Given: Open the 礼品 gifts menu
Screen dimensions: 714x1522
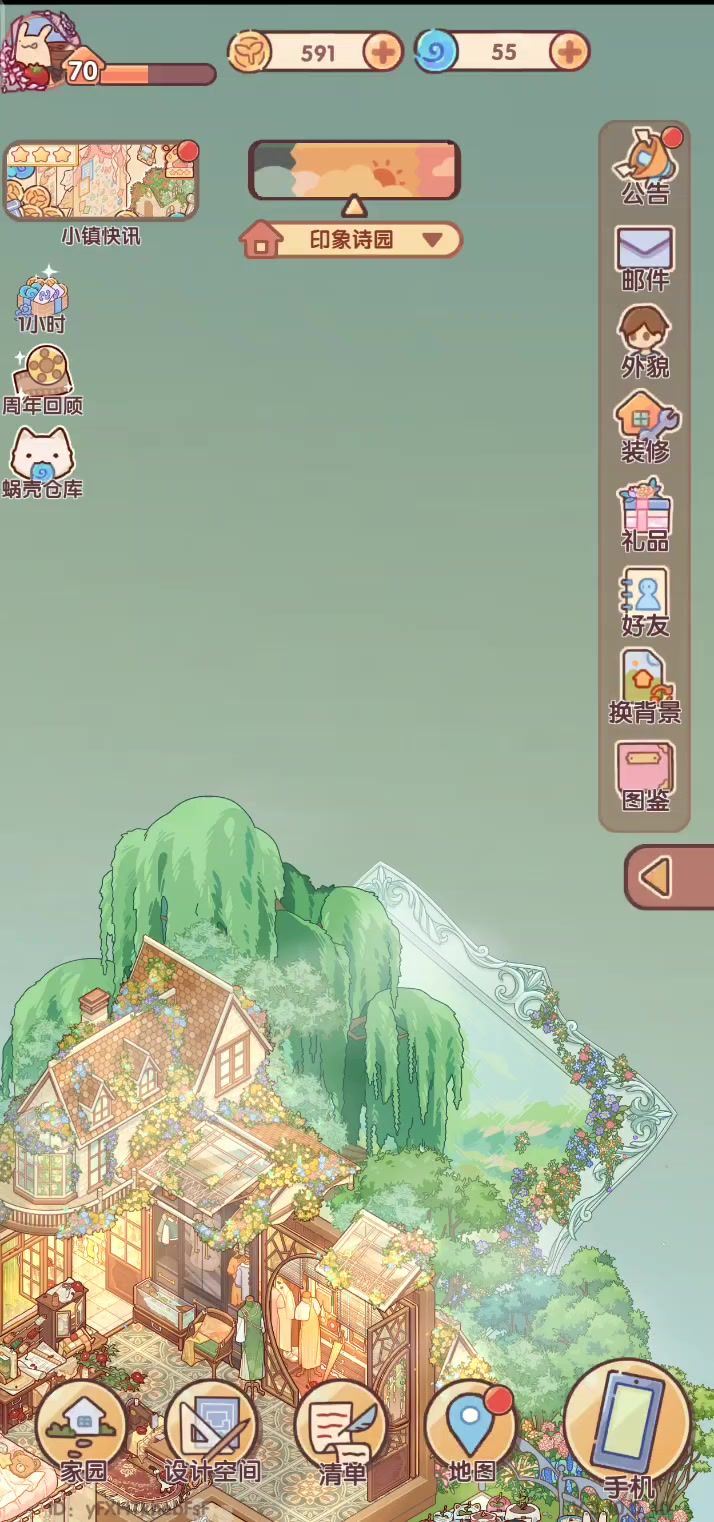Looking at the screenshot, I should point(645,515).
